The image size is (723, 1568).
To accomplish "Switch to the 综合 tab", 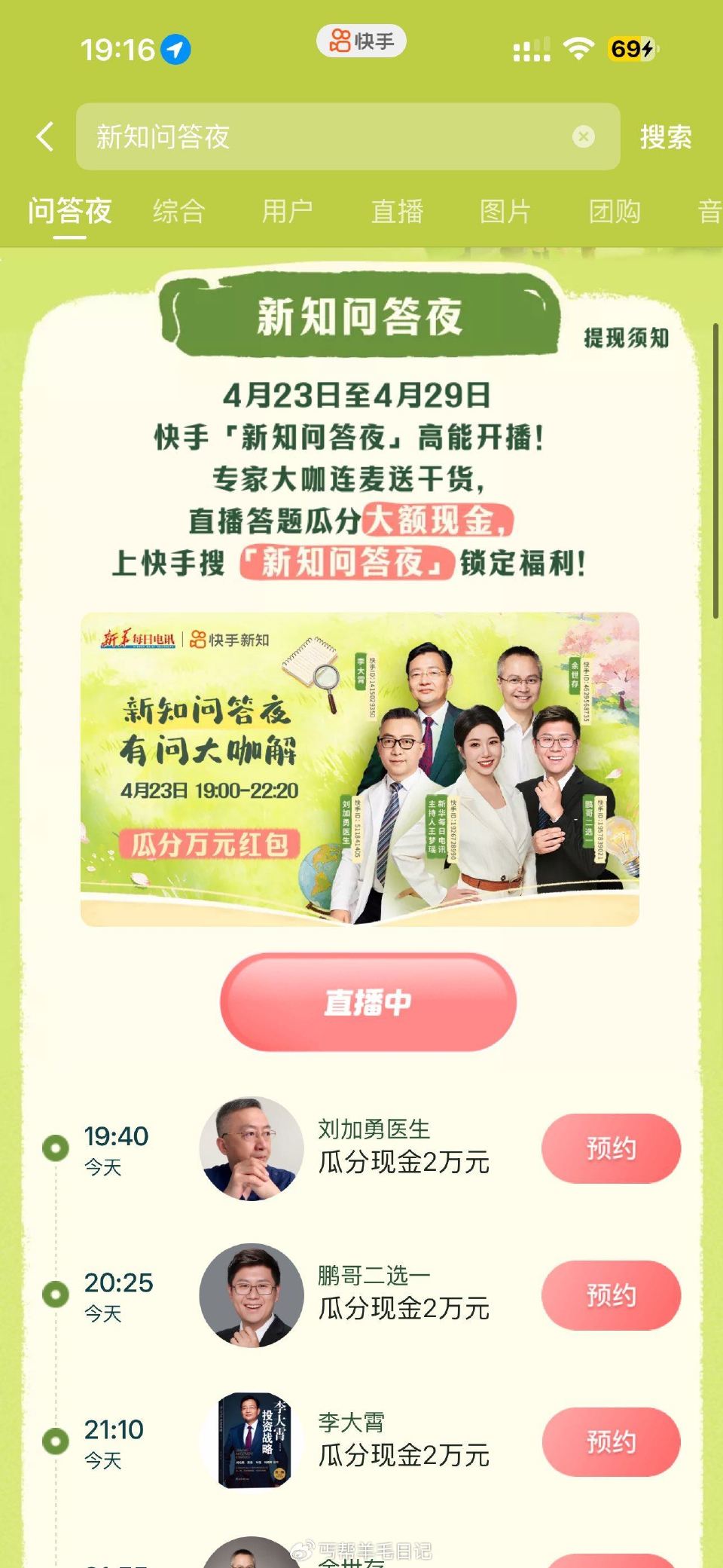I will coord(178,212).
